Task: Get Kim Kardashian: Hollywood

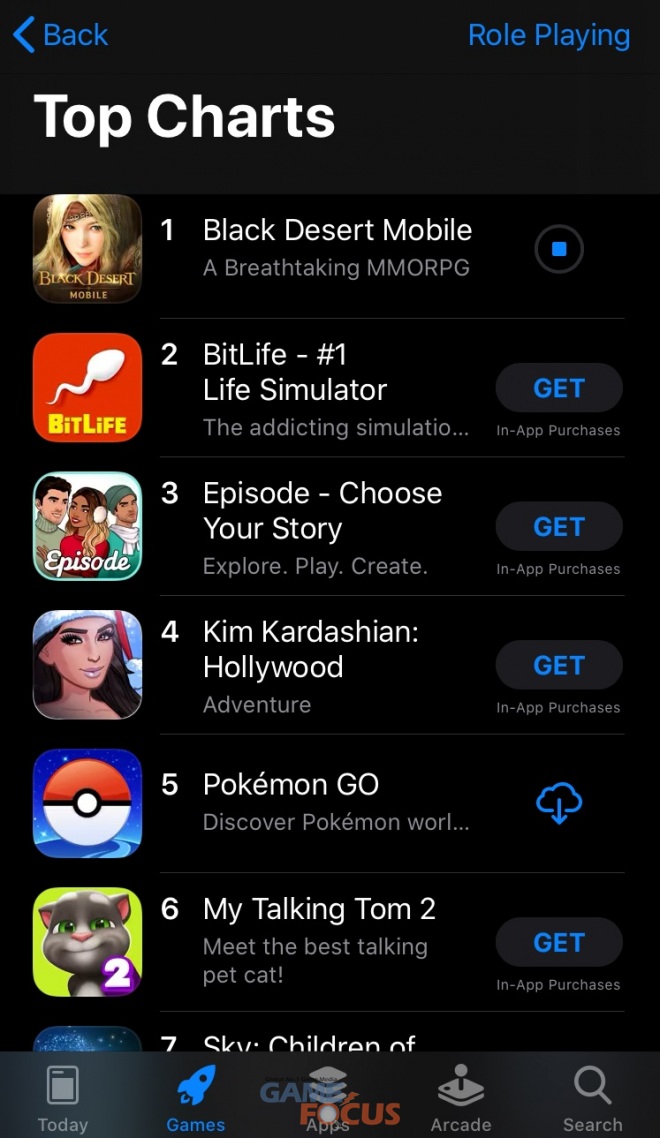Action: [x=559, y=665]
